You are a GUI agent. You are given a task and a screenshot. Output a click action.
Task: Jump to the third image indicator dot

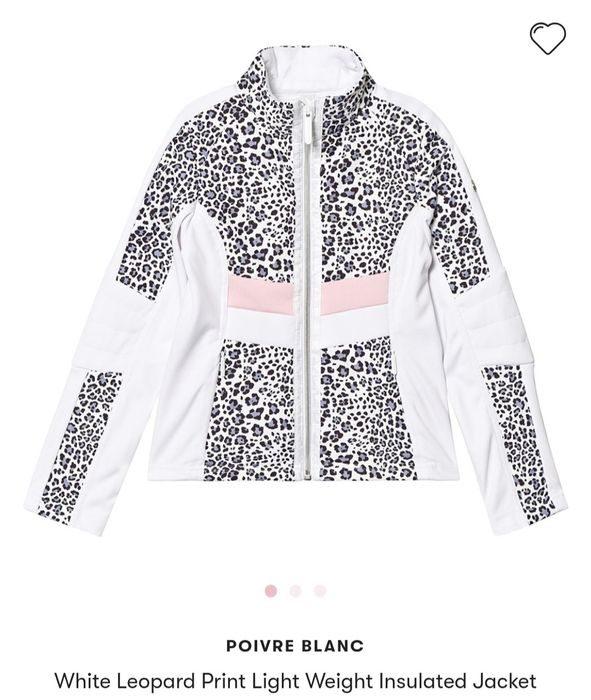click(x=320, y=591)
